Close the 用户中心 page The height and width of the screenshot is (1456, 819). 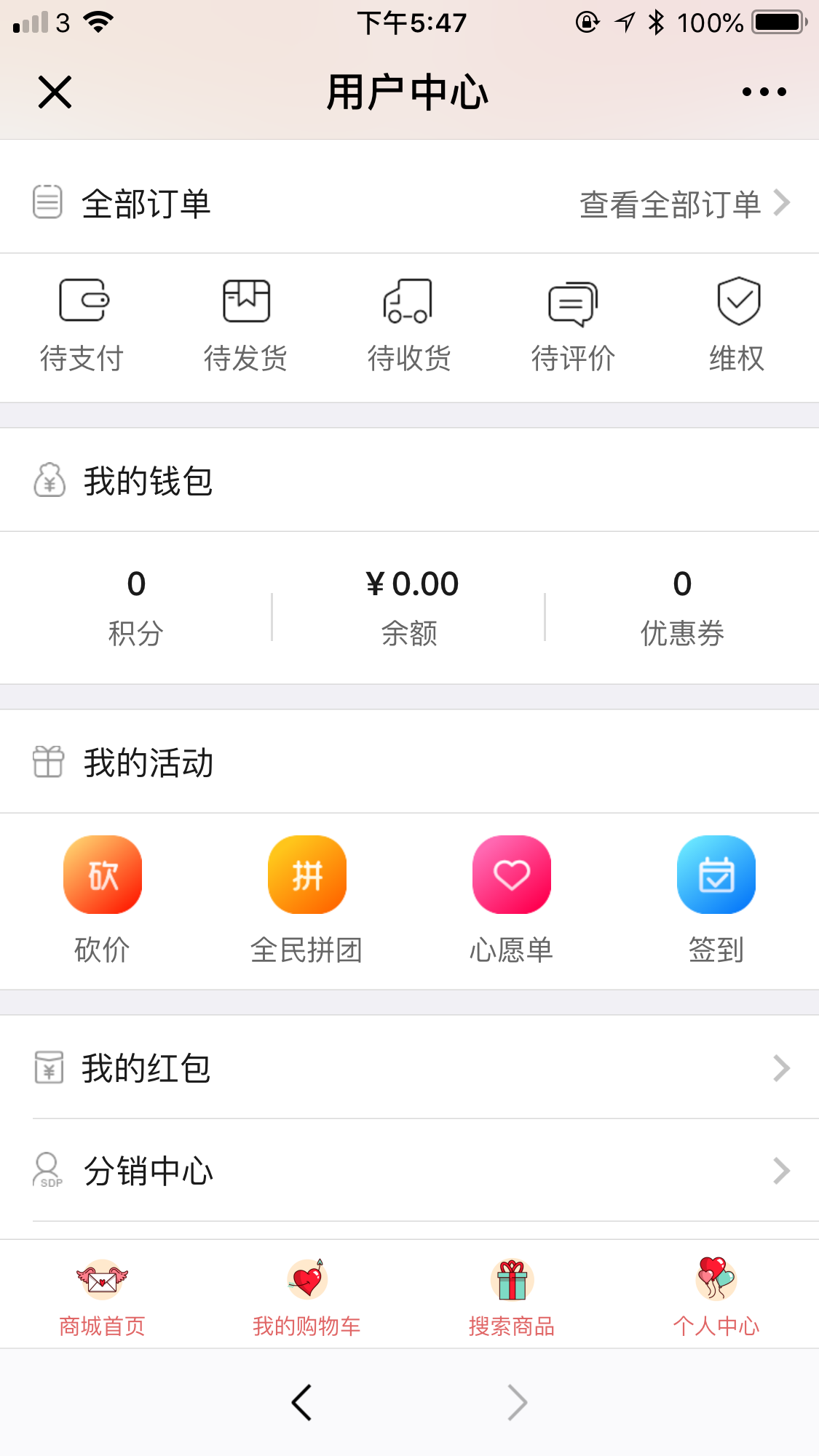pos(55,92)
